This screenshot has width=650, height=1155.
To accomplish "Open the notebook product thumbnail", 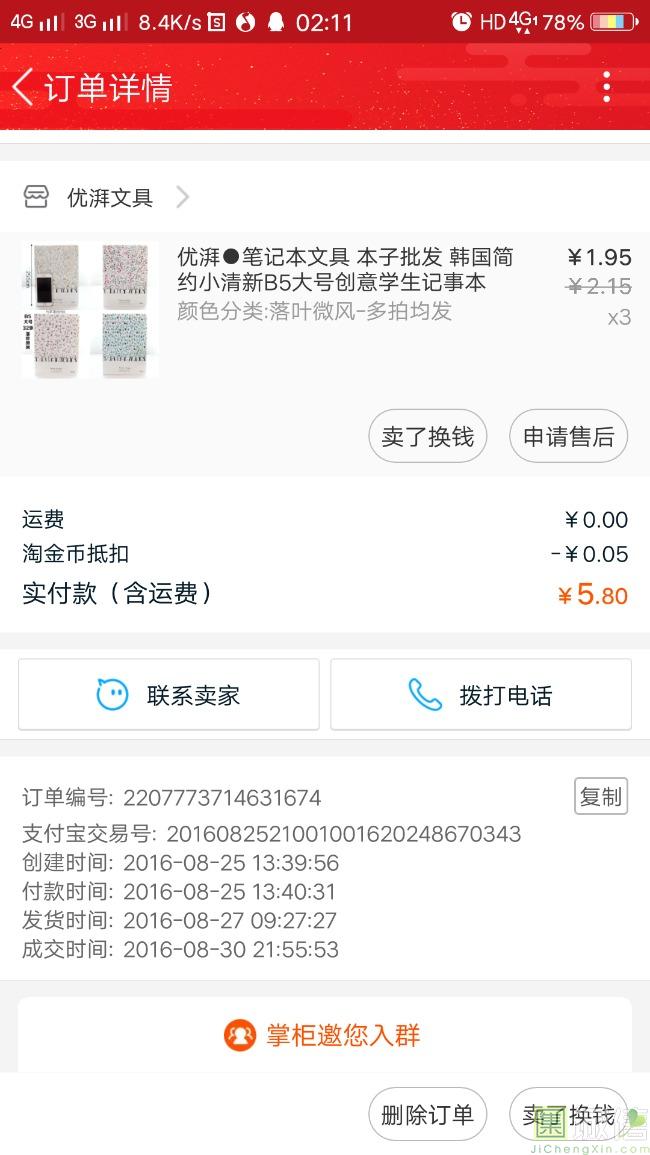I will [89, 310].
